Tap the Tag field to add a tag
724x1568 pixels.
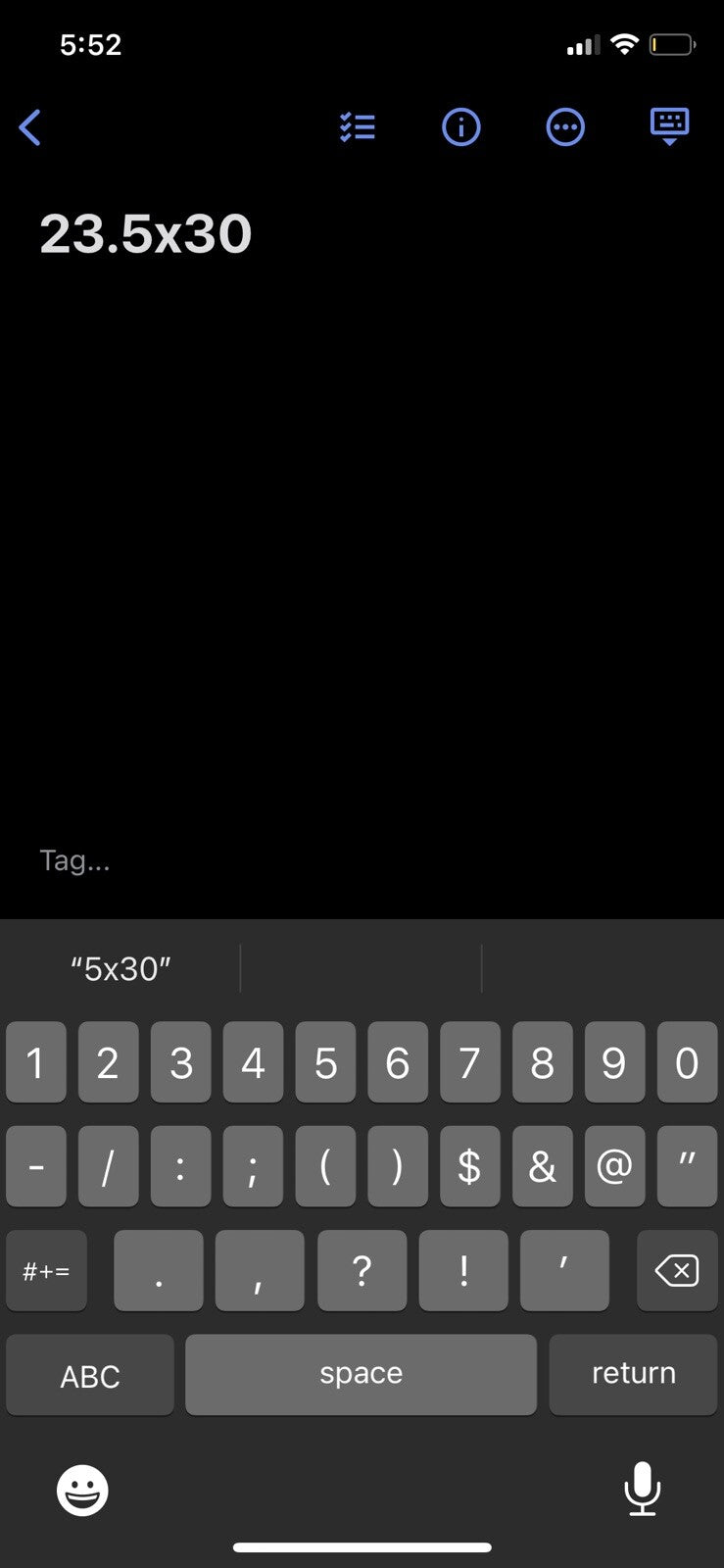[x=75, y=860]
